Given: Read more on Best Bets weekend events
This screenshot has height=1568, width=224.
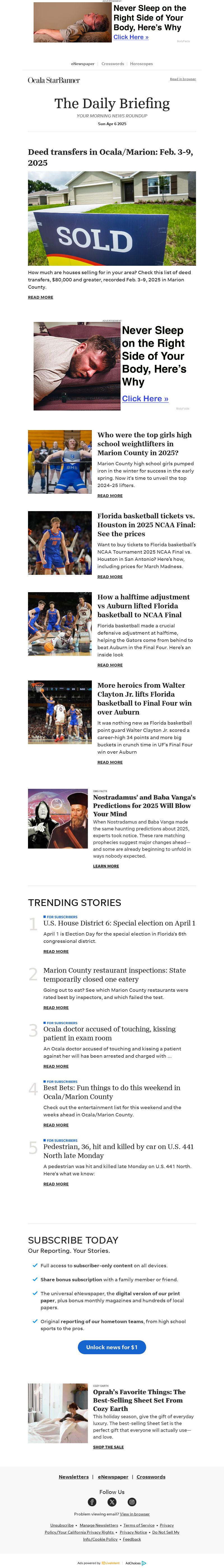Looking at the screenshot, I should [x=55, y=1125].
